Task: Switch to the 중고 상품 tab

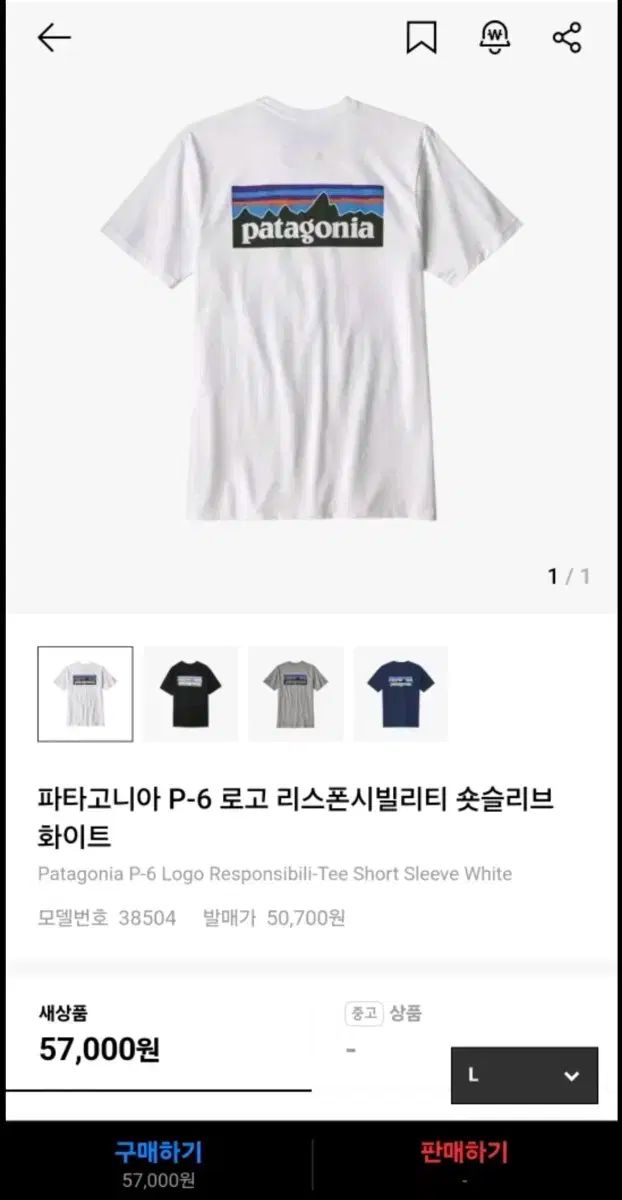Action: click(x=384, y=1013)
